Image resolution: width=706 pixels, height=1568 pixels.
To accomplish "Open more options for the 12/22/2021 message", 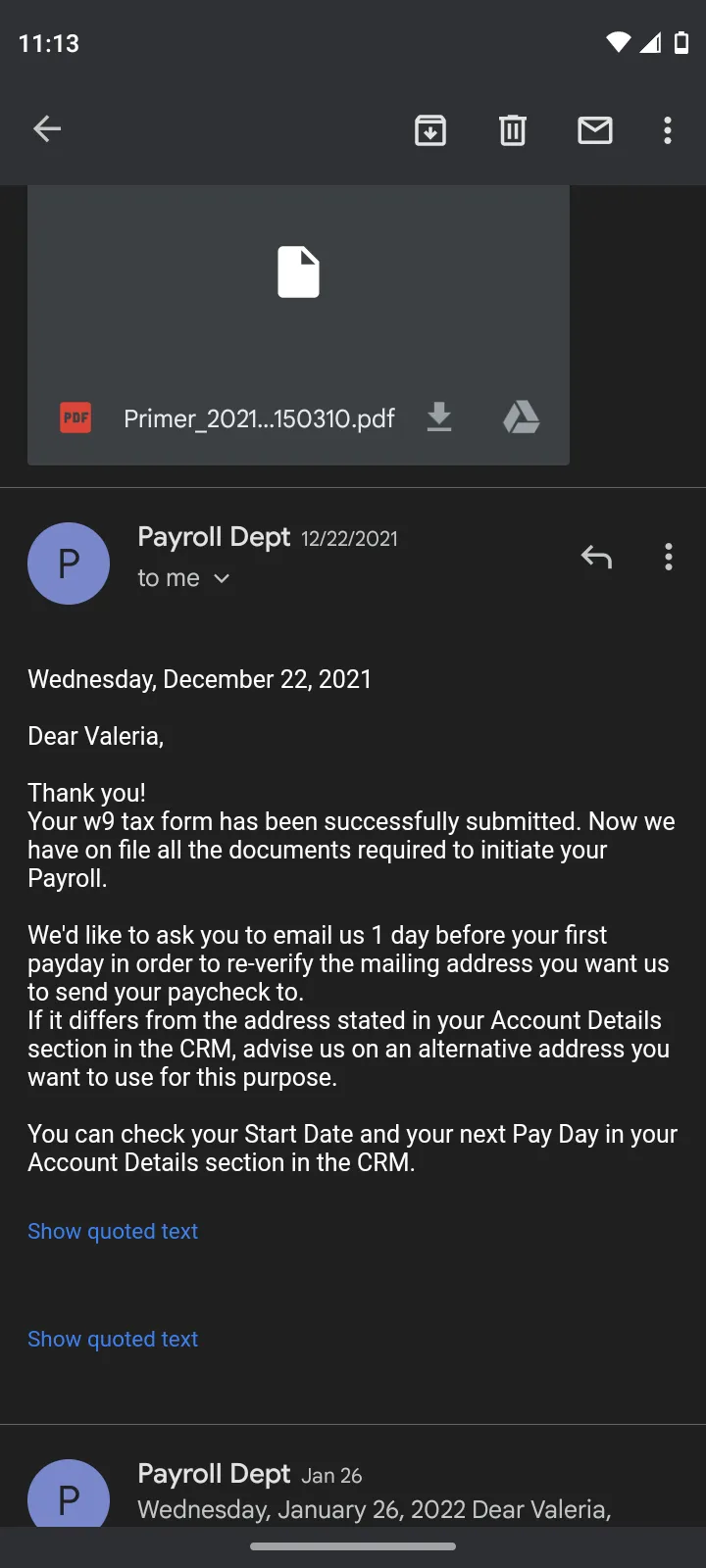I will click(x=669, y=557).
